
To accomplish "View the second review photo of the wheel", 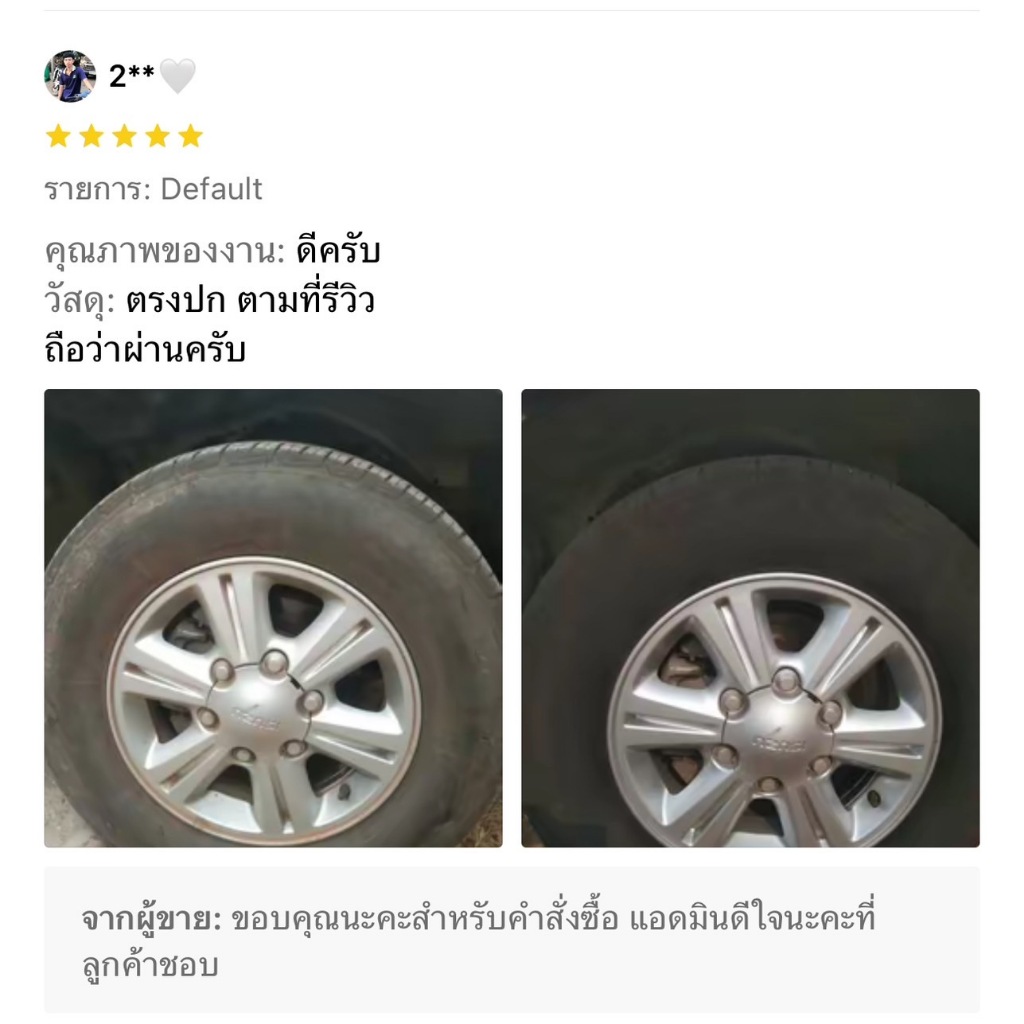I will click(750, 618).
